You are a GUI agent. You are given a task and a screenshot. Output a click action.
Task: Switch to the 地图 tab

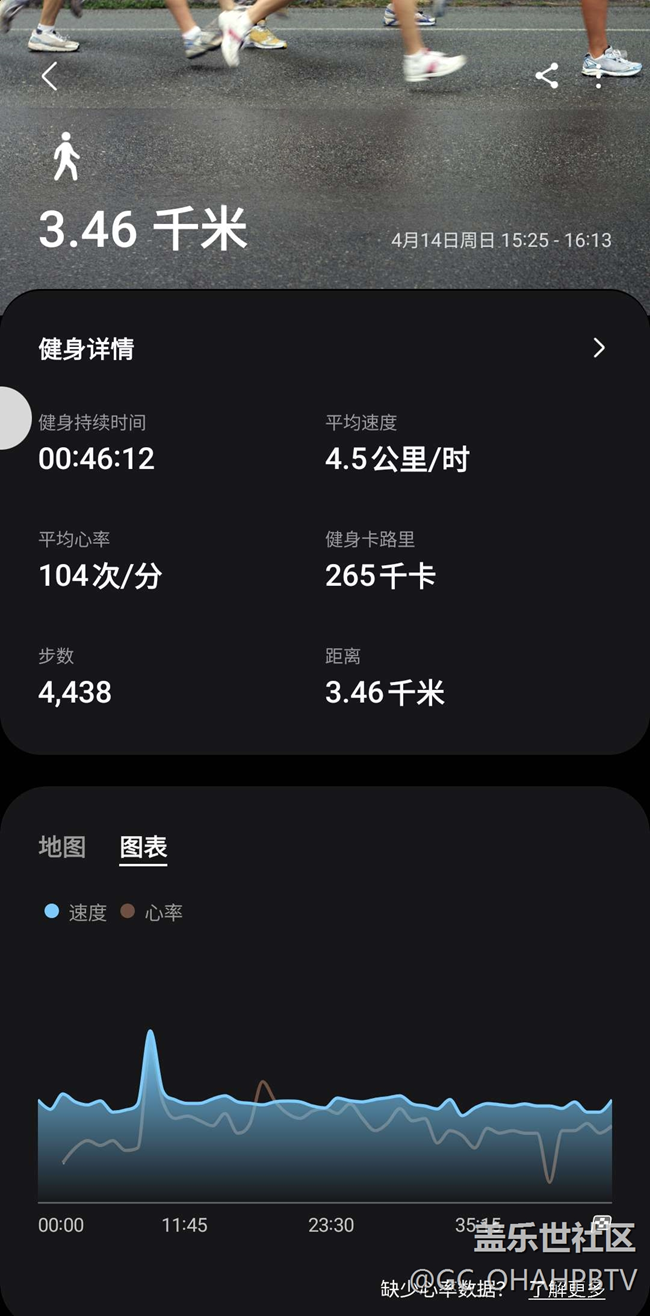[62, 847]
